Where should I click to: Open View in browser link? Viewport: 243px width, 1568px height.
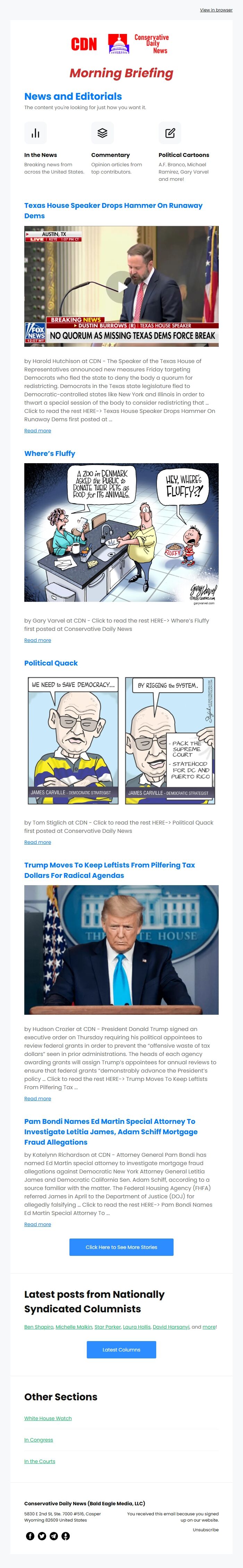click(216, 10)
